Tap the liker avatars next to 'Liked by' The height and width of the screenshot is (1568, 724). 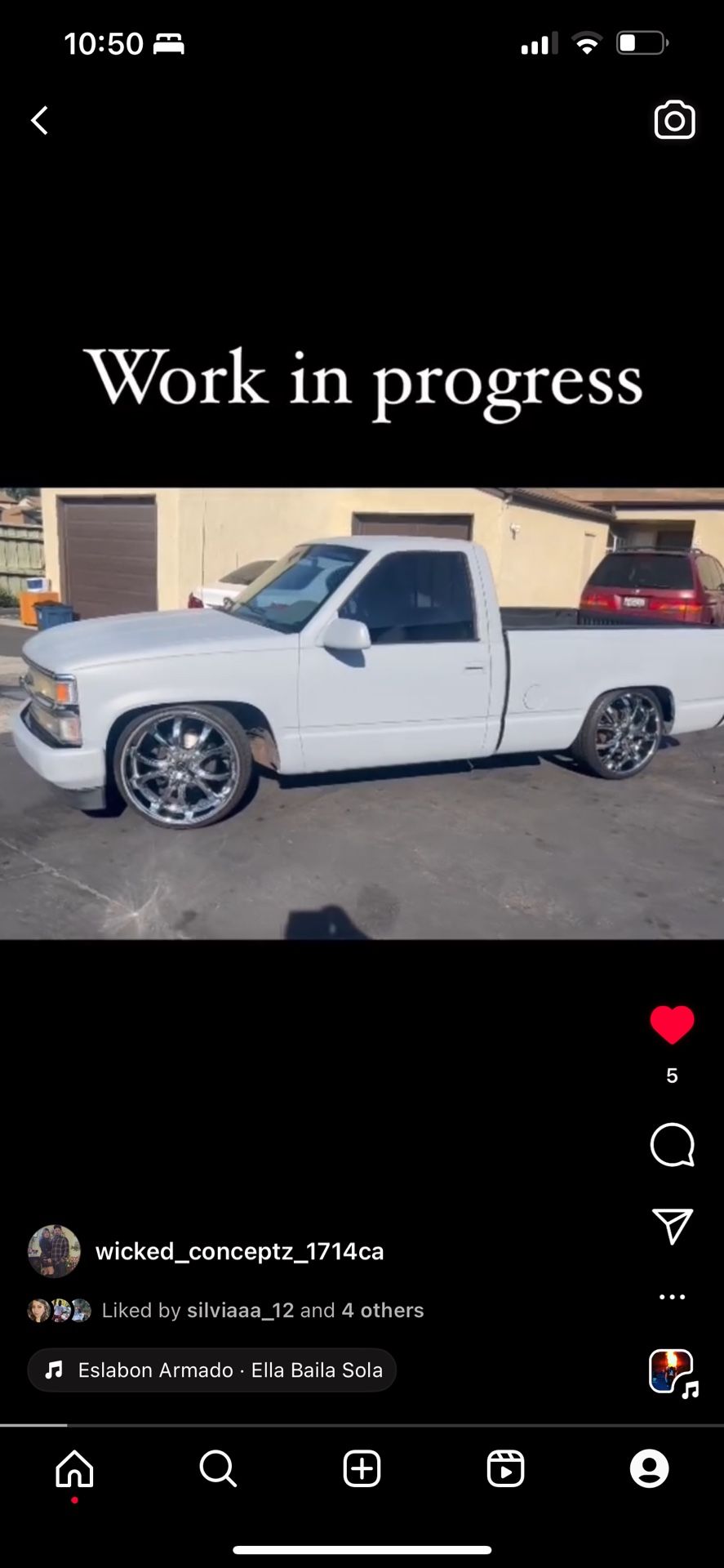tap(60, 1309)
